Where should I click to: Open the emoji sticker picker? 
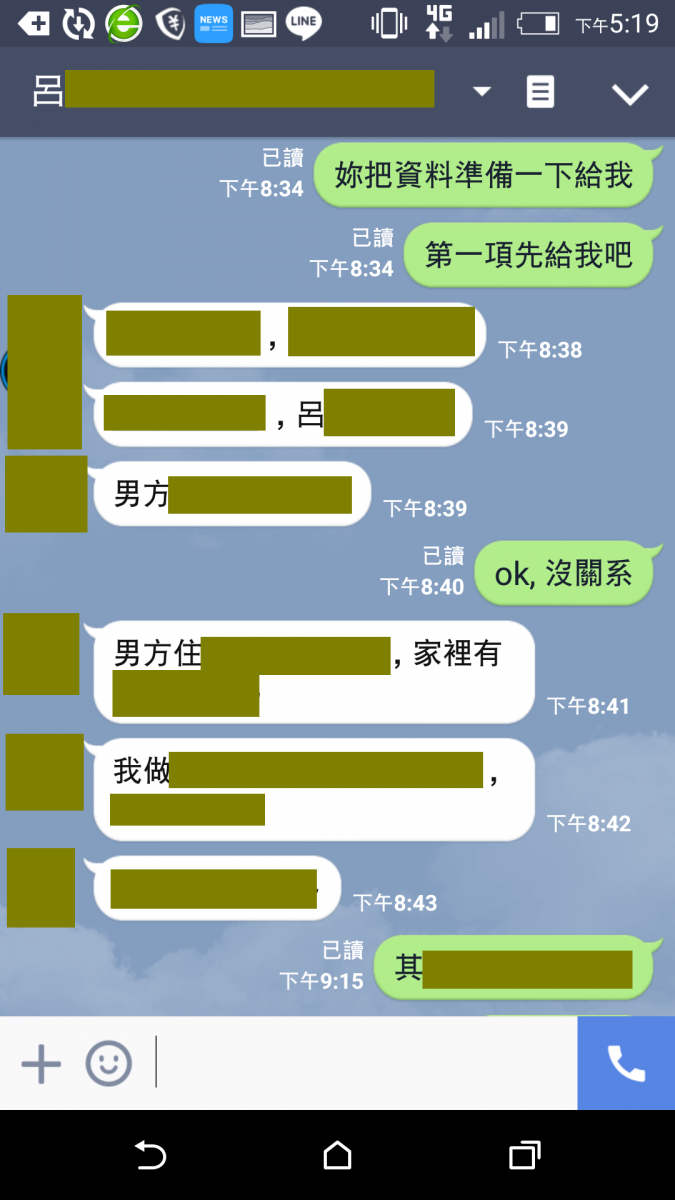(108, 1064)
